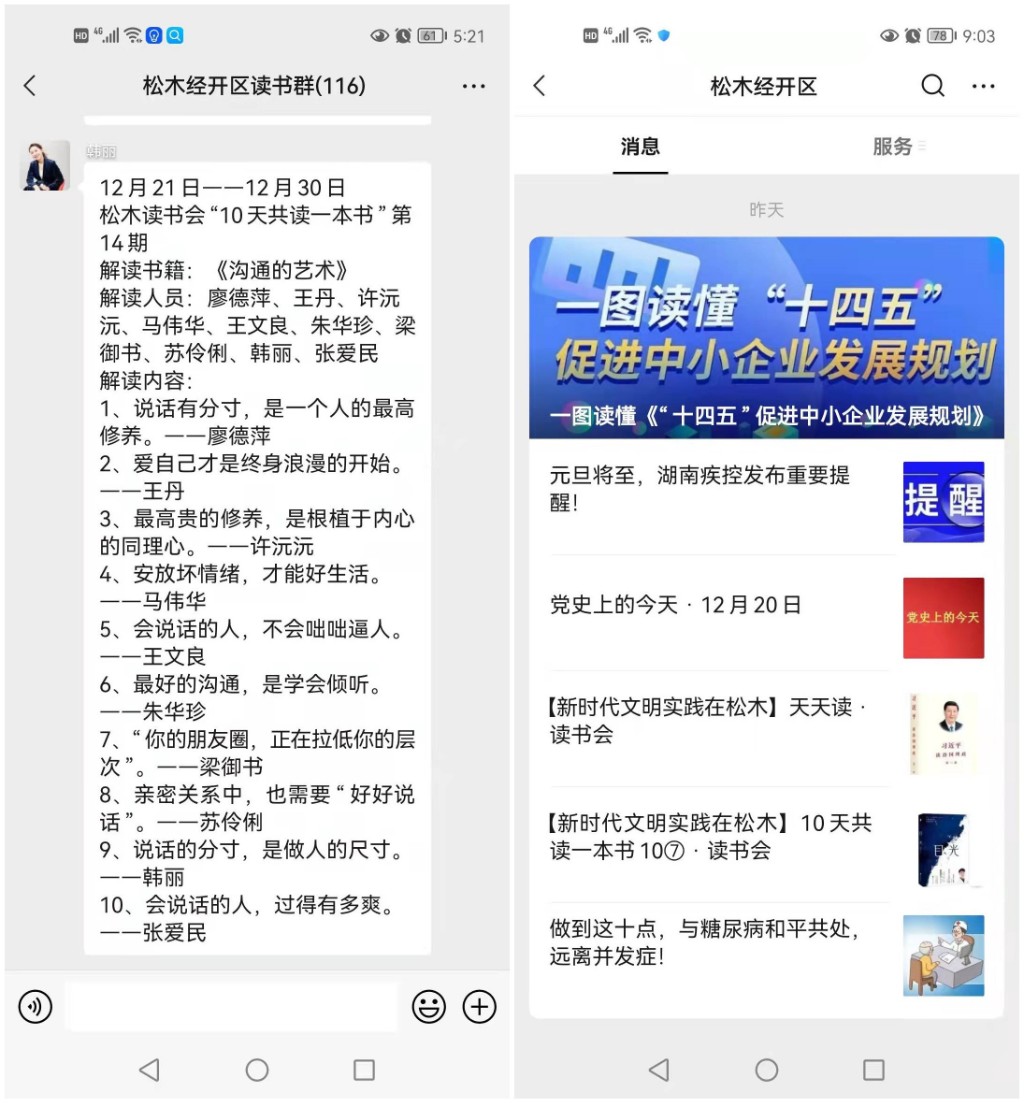Open the 一图读懂"十四五" banner article

[x=766, y=337]
